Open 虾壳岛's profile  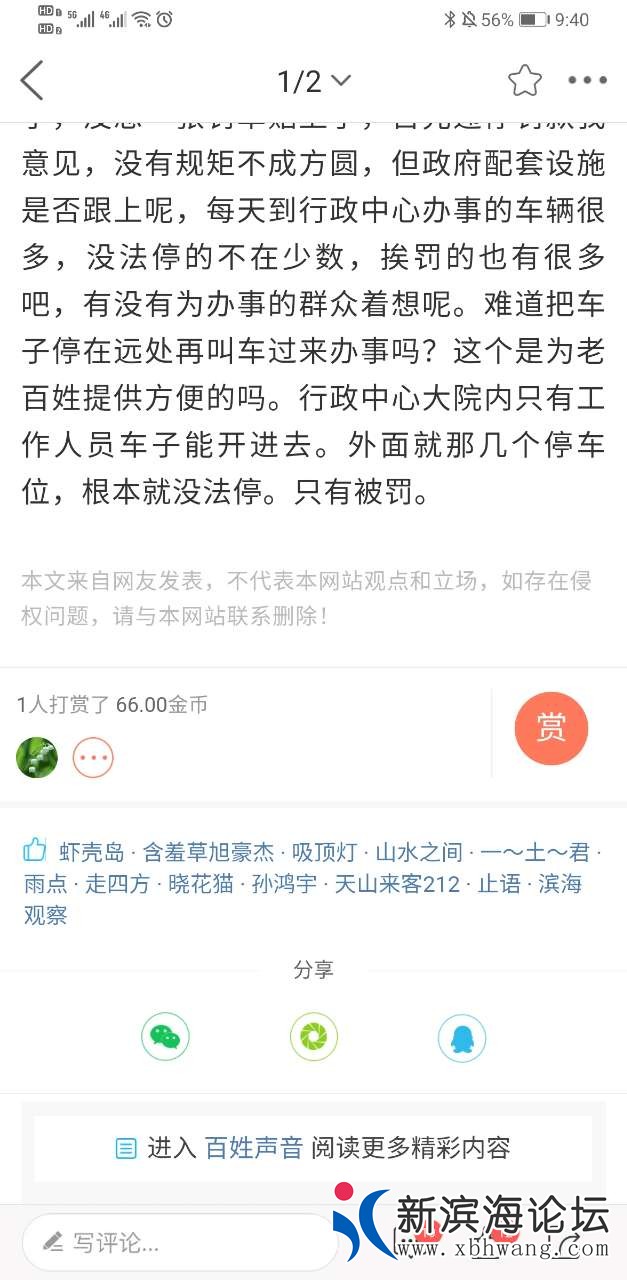[x=92, y=853]
